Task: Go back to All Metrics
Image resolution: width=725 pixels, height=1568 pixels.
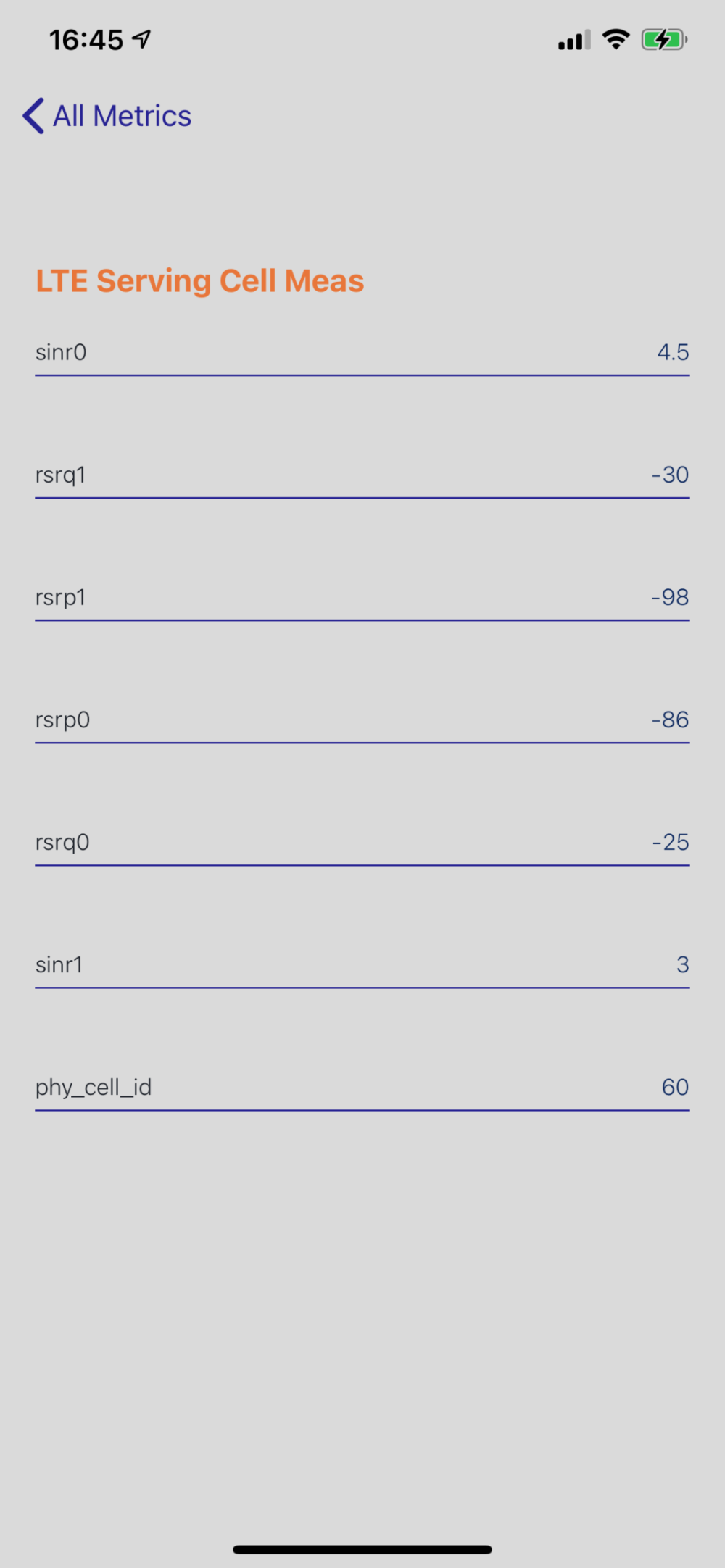Action: 107,116
